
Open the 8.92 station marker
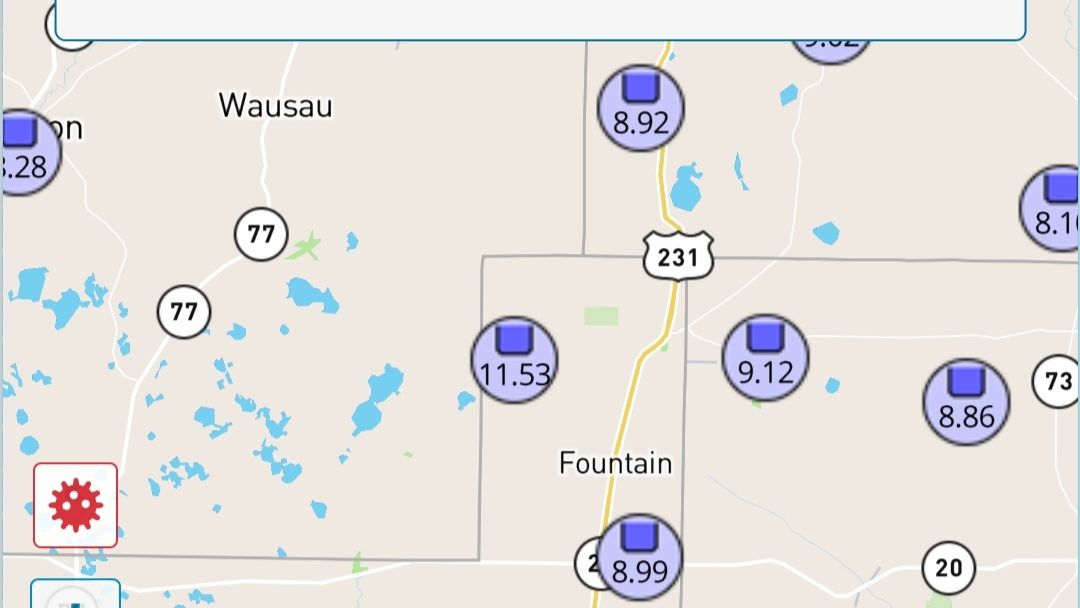click(641, 108)
